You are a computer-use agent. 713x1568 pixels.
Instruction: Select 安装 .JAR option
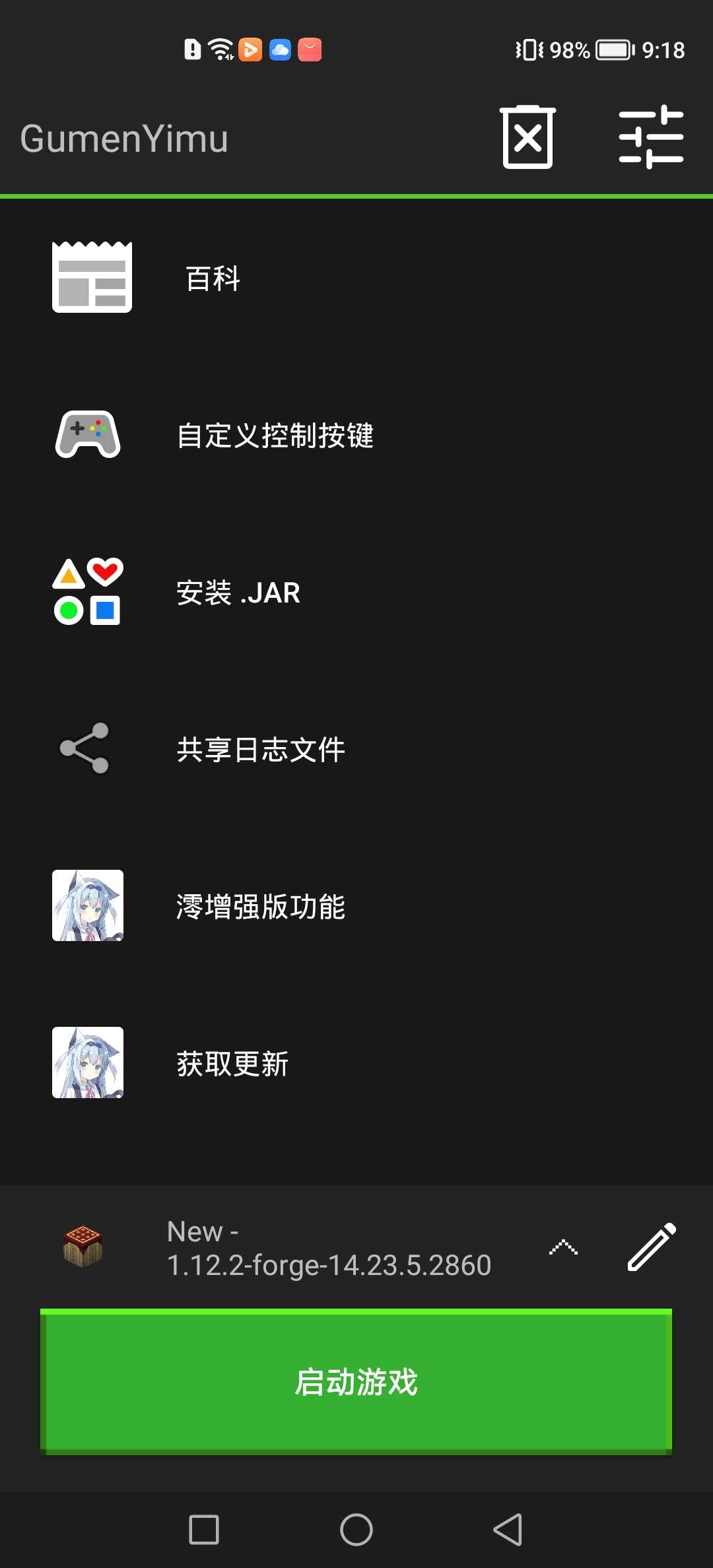pos(238,593)
